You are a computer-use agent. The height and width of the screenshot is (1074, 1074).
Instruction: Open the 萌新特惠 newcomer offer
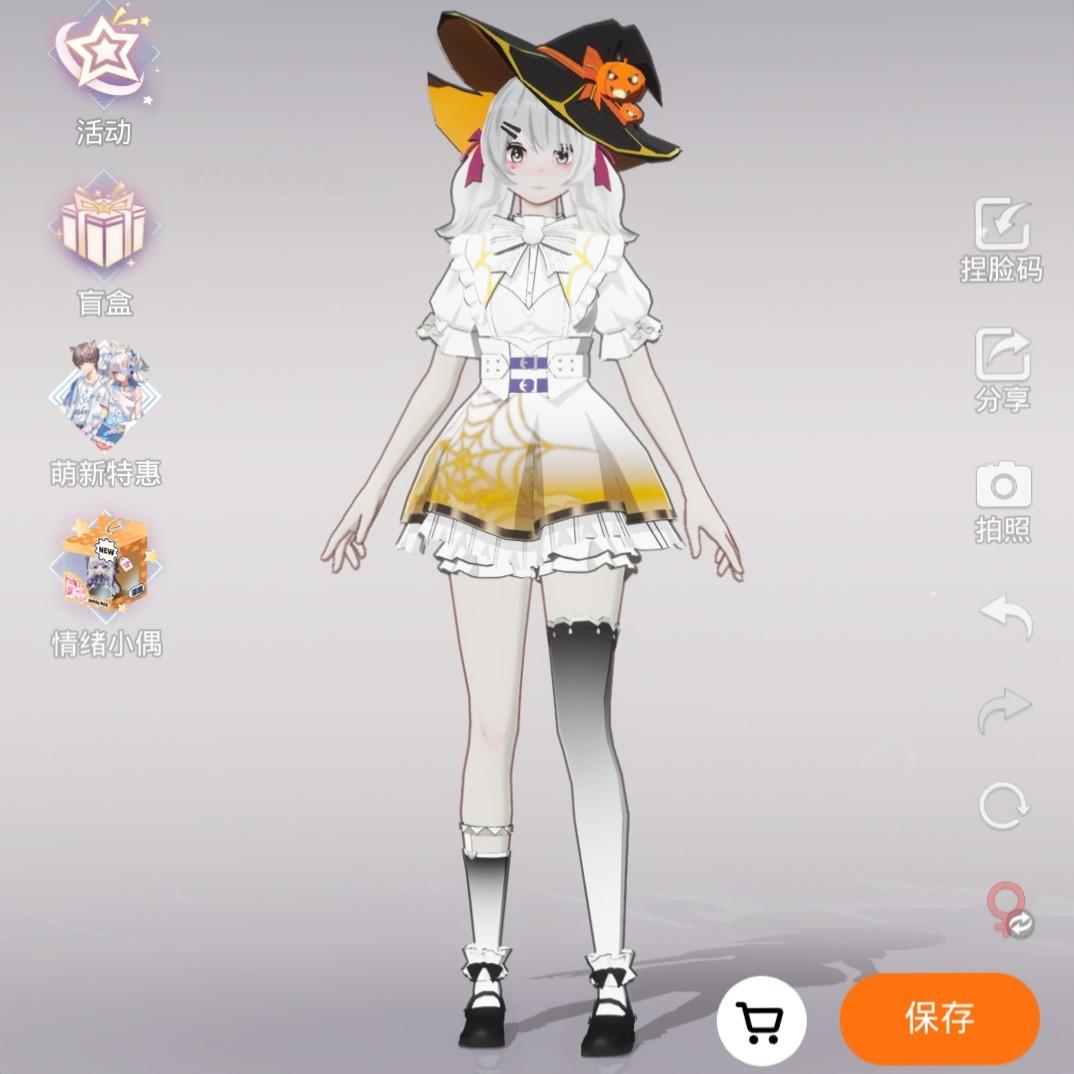104,396
